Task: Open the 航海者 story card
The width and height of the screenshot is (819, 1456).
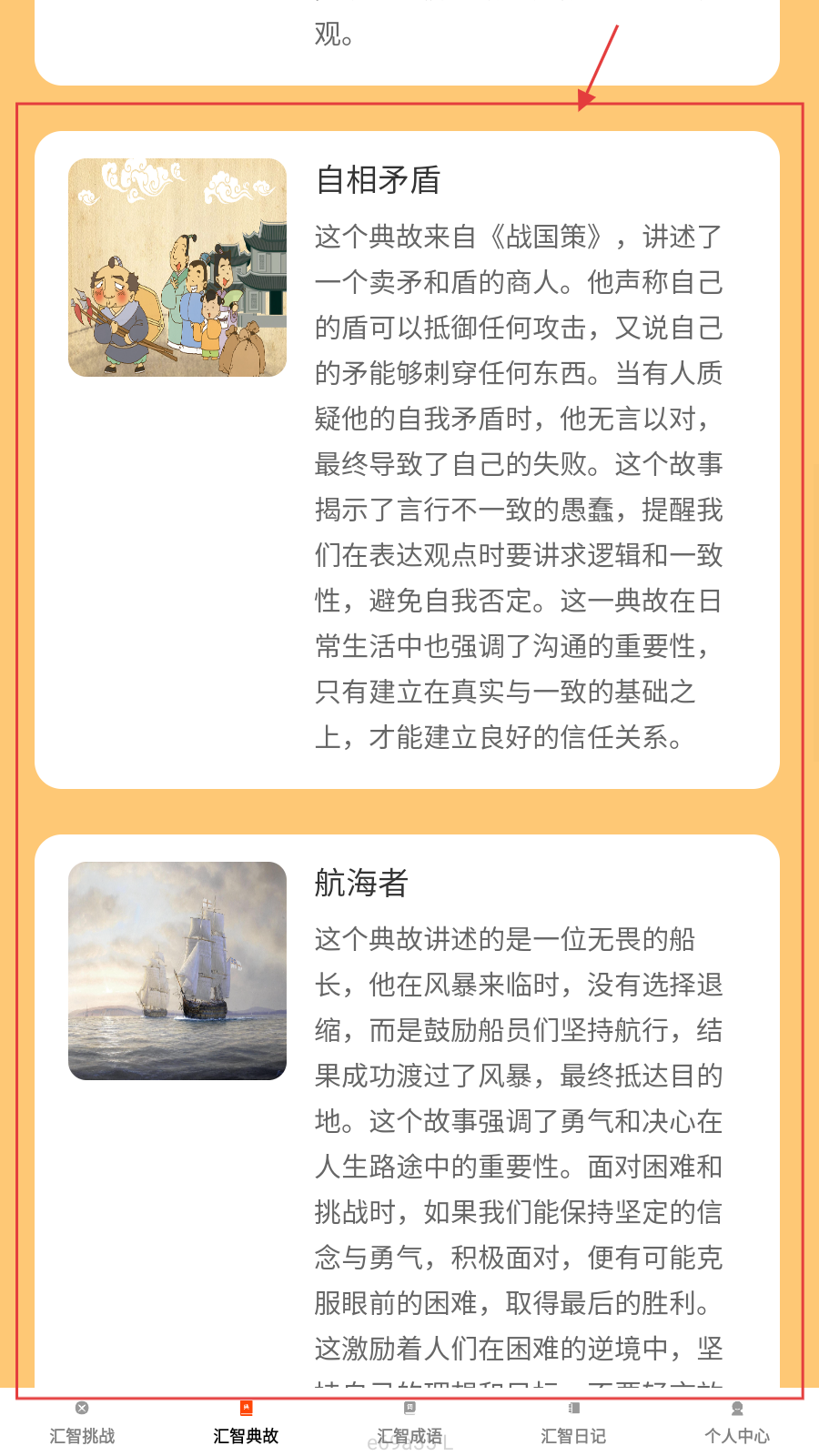Action: tap(407, 1110)
